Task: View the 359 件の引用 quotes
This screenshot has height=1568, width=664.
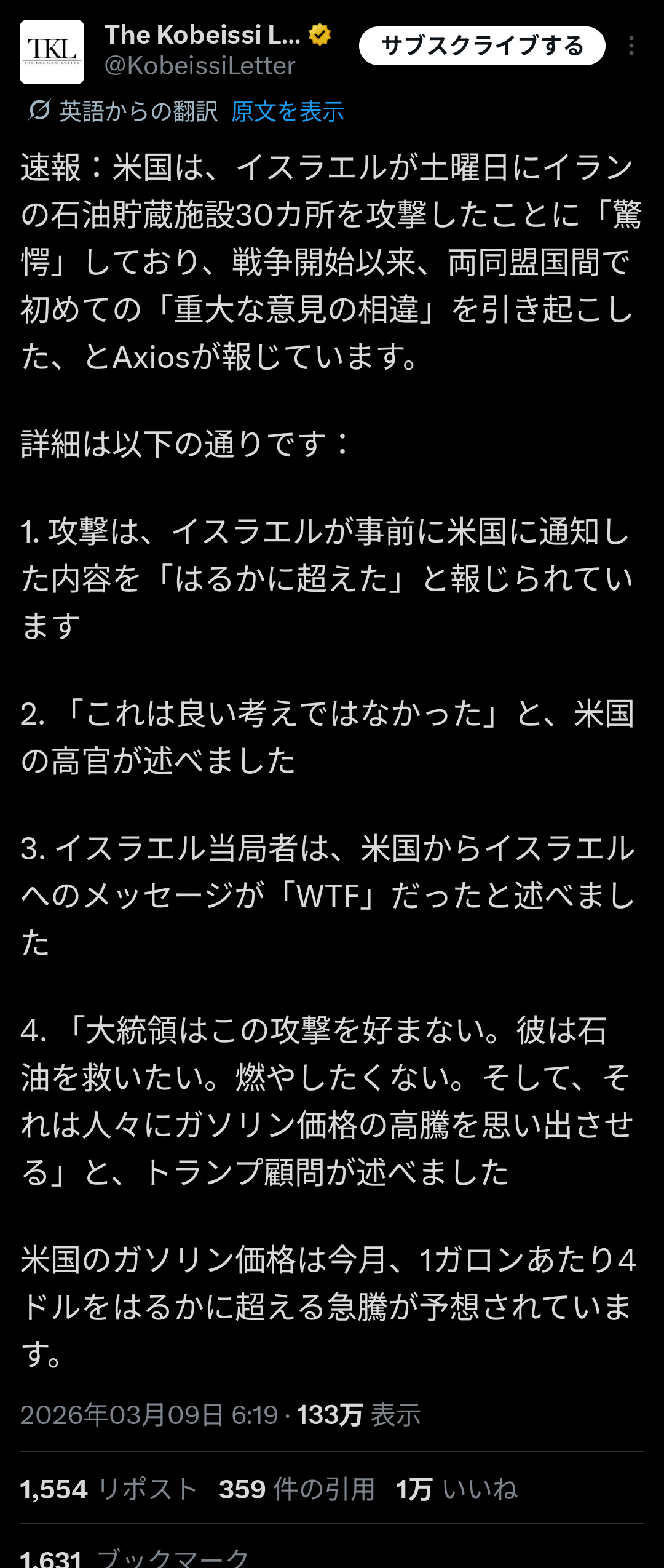Action: pos(297,1490)
